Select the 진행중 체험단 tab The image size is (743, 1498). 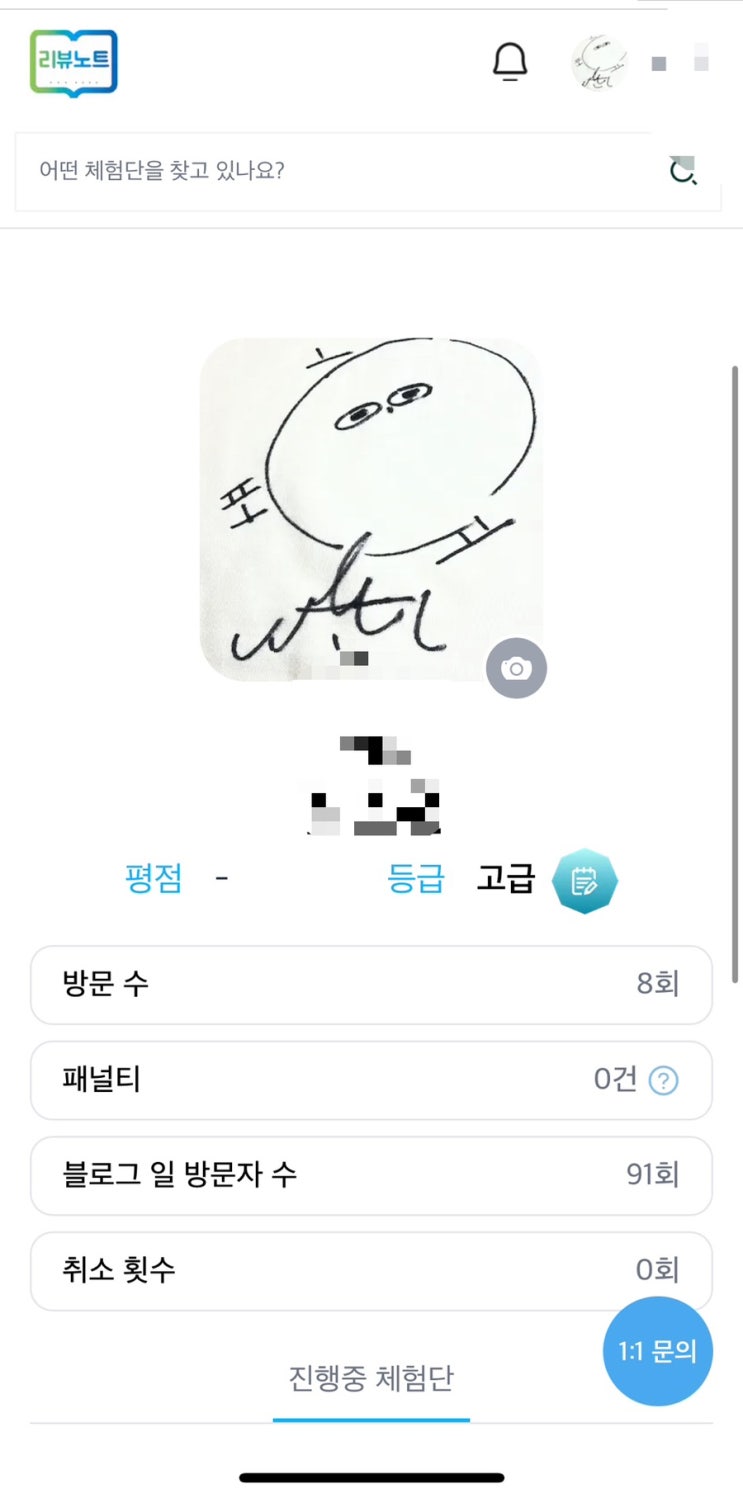pos(371,1379)
